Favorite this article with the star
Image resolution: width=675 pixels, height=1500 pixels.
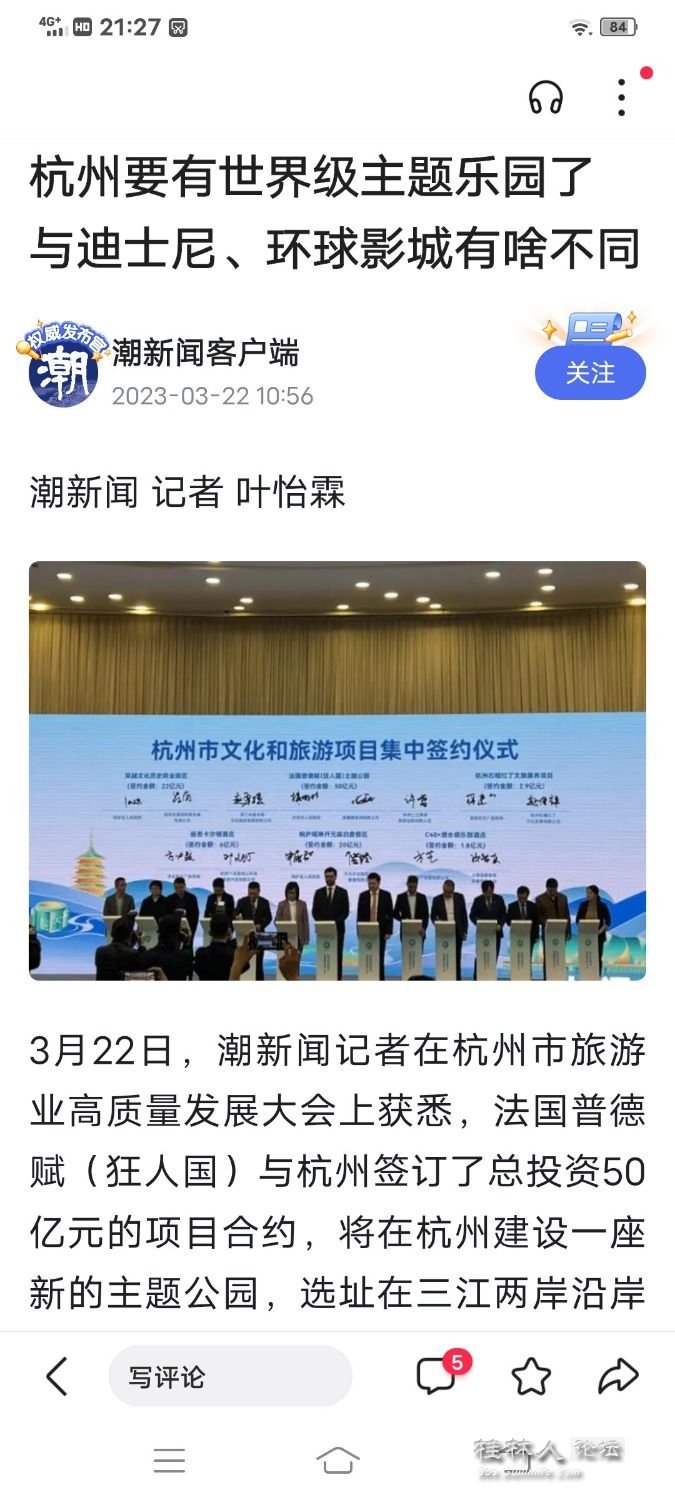[531, 1377]
